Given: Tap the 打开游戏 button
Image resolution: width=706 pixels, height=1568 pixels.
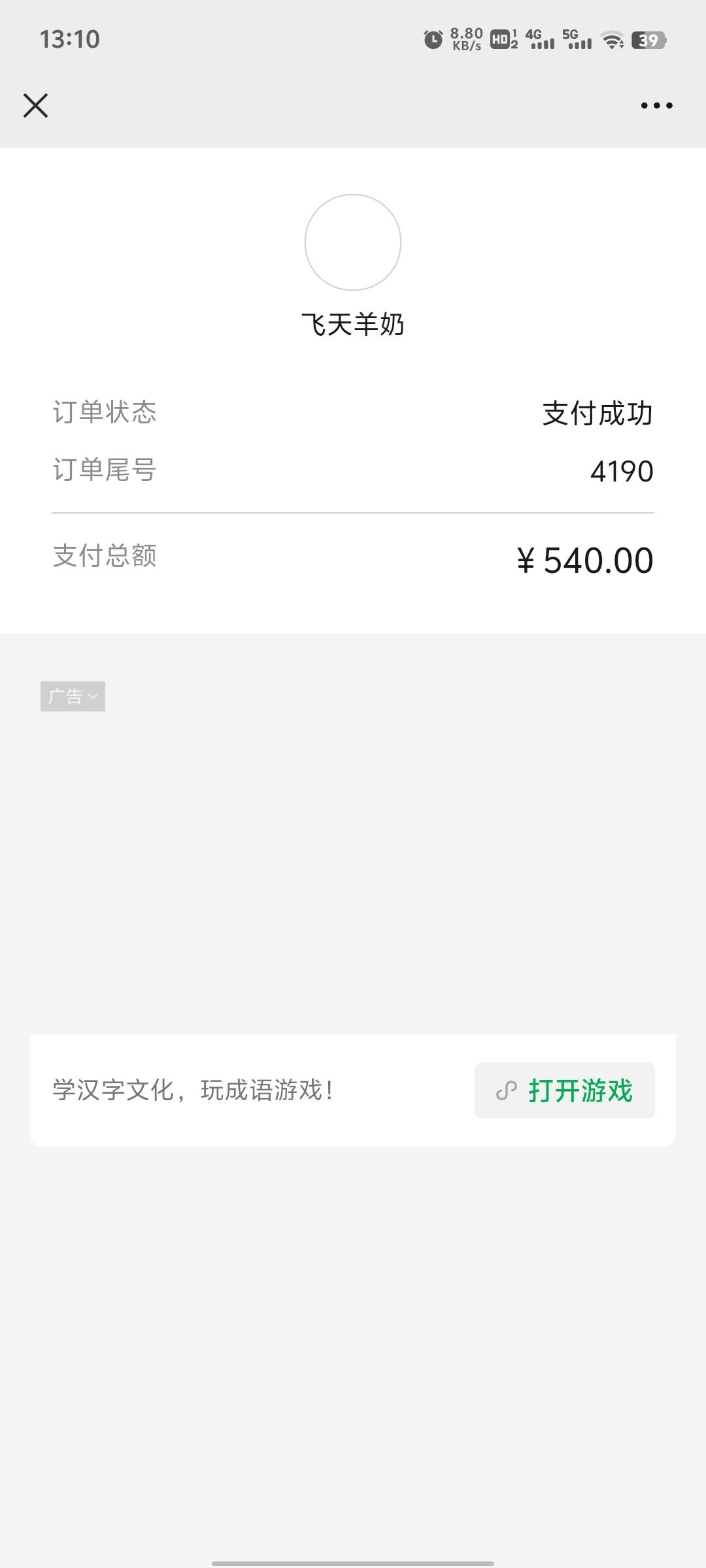Looking at the screenshot, I should pyautogui.click(x=565, y=1090).
